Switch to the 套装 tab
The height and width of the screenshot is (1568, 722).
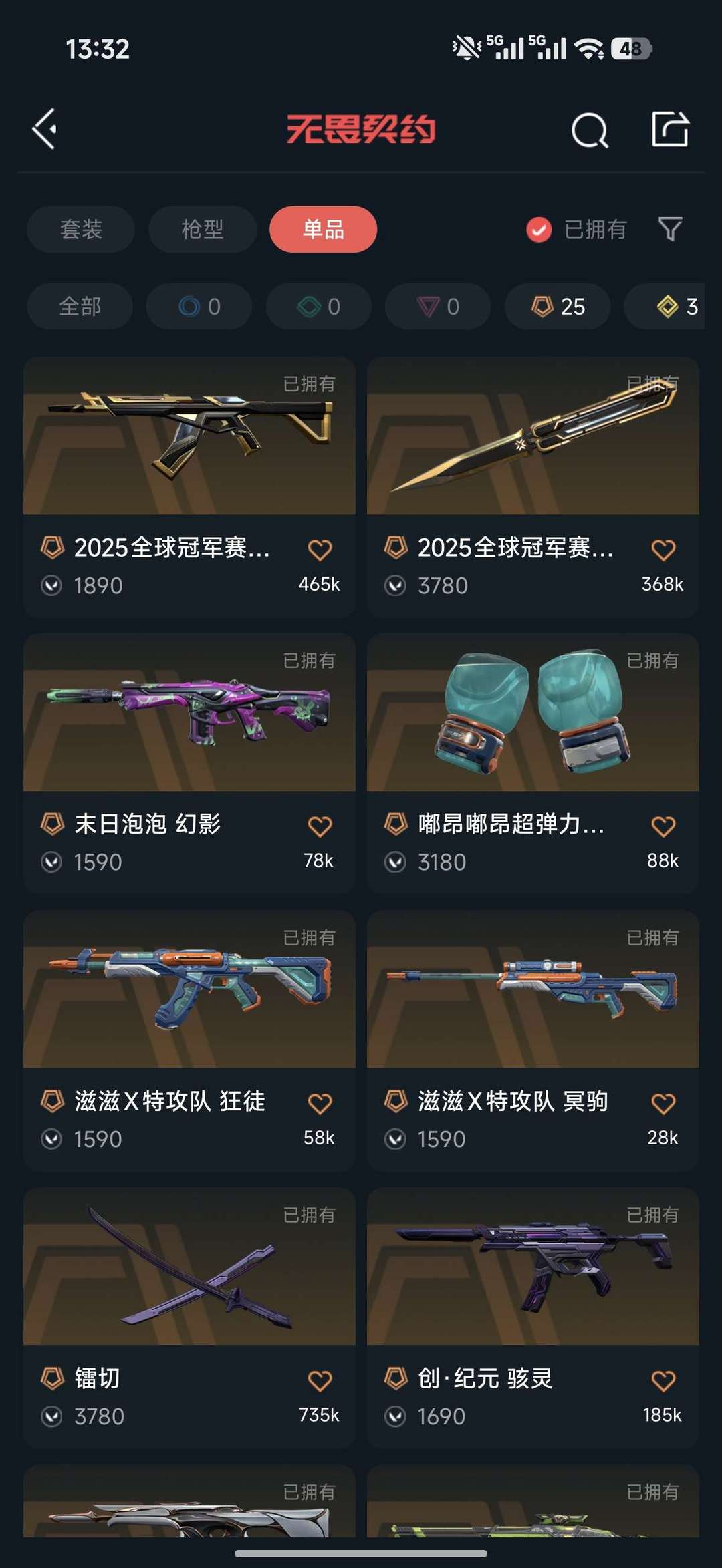(x=80, y=229)
